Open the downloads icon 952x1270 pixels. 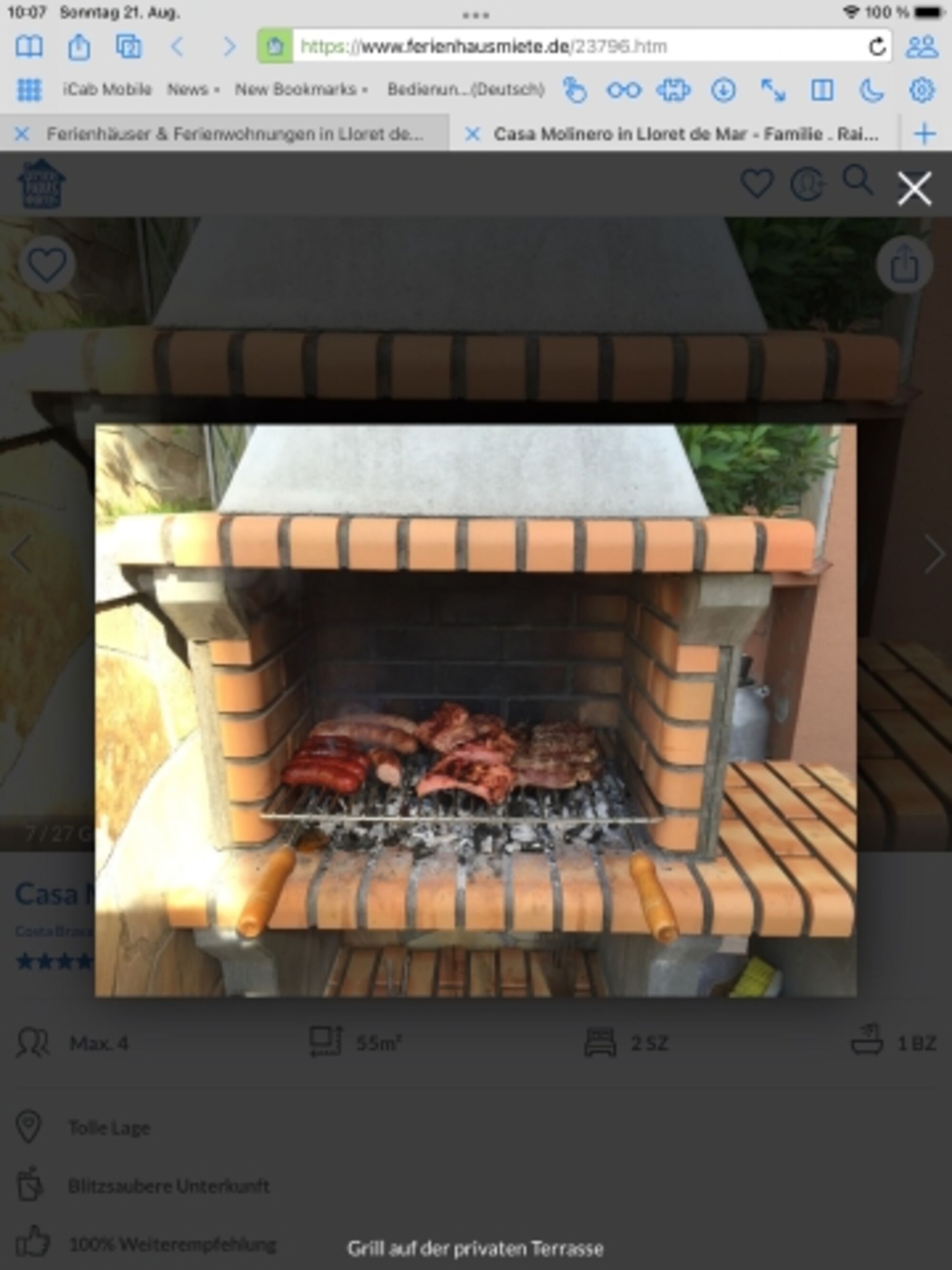(x=723, y=90)
